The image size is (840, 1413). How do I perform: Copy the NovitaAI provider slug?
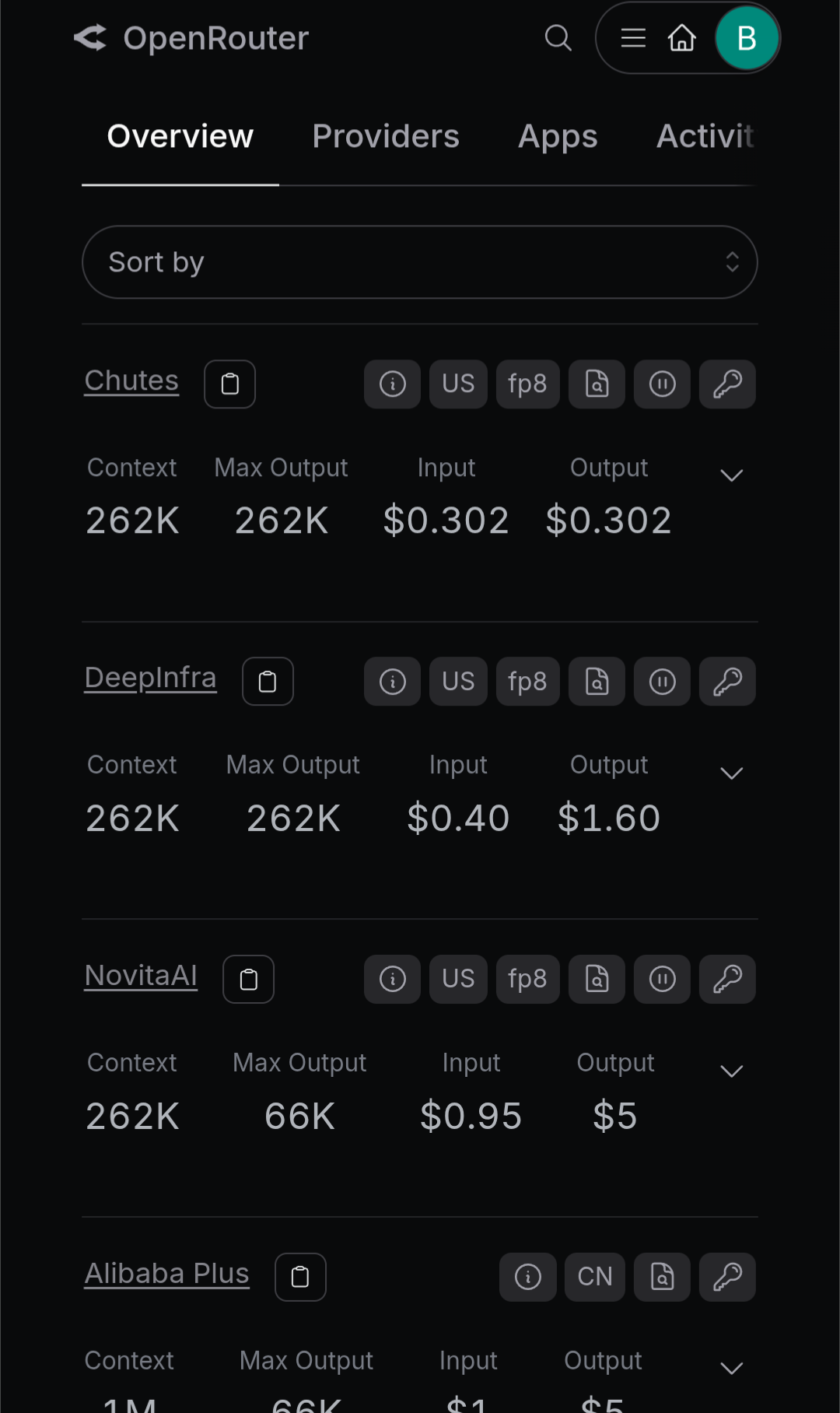(248, 980)
